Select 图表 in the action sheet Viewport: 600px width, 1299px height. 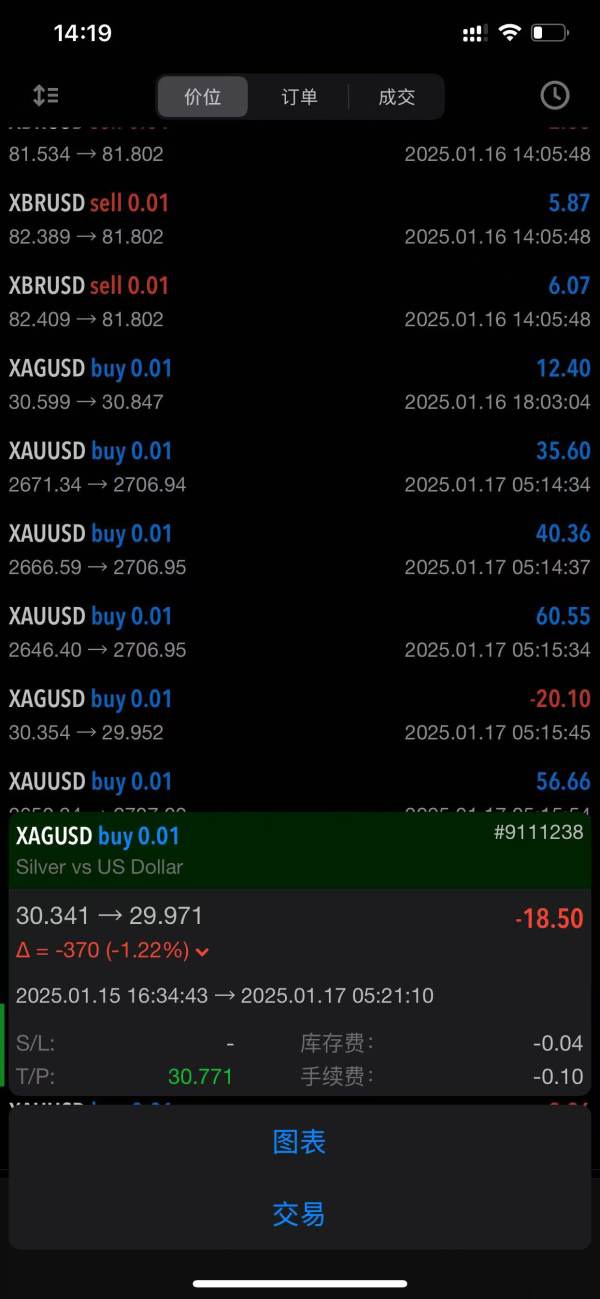tap(300, 1142)
